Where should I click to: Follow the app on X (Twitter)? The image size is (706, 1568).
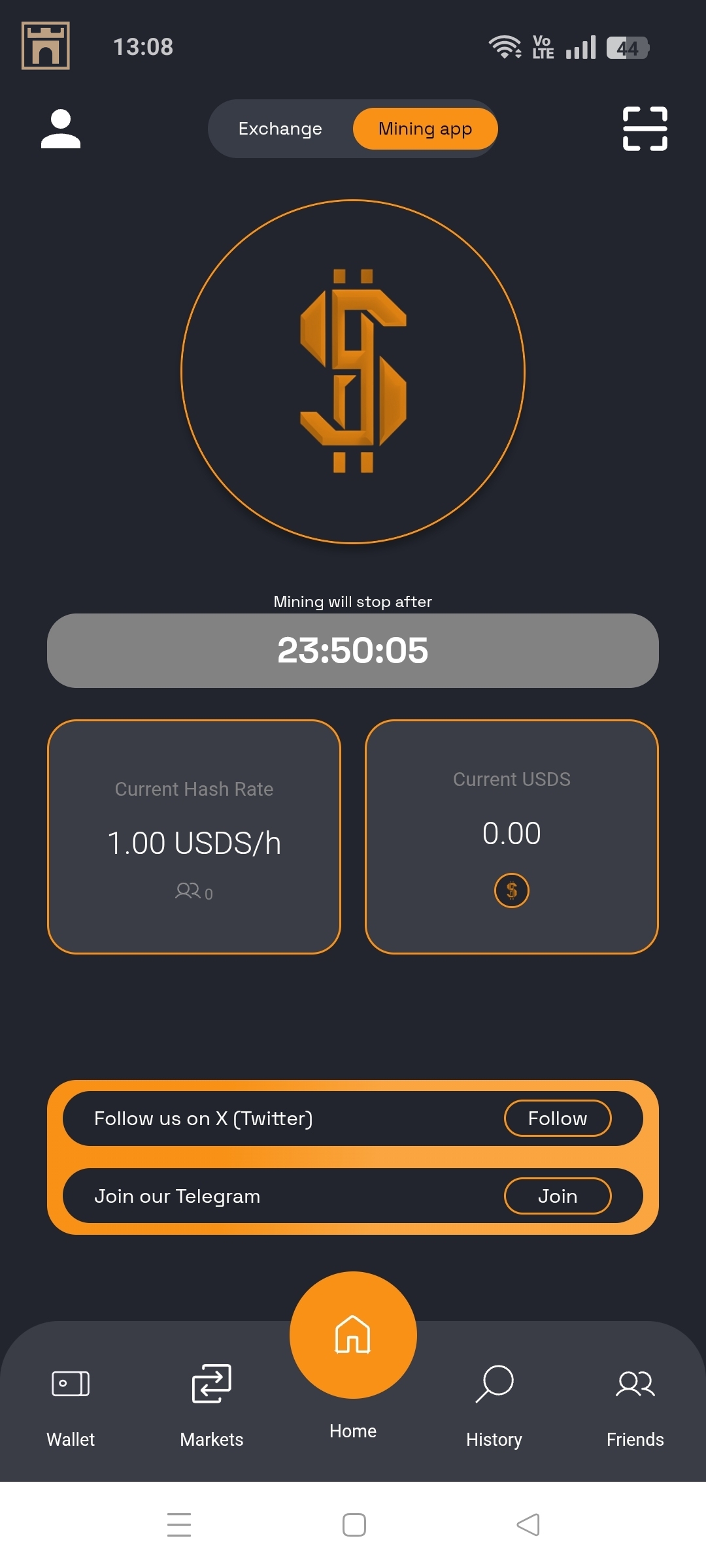pyautogui.click(x=557, y=1118)
